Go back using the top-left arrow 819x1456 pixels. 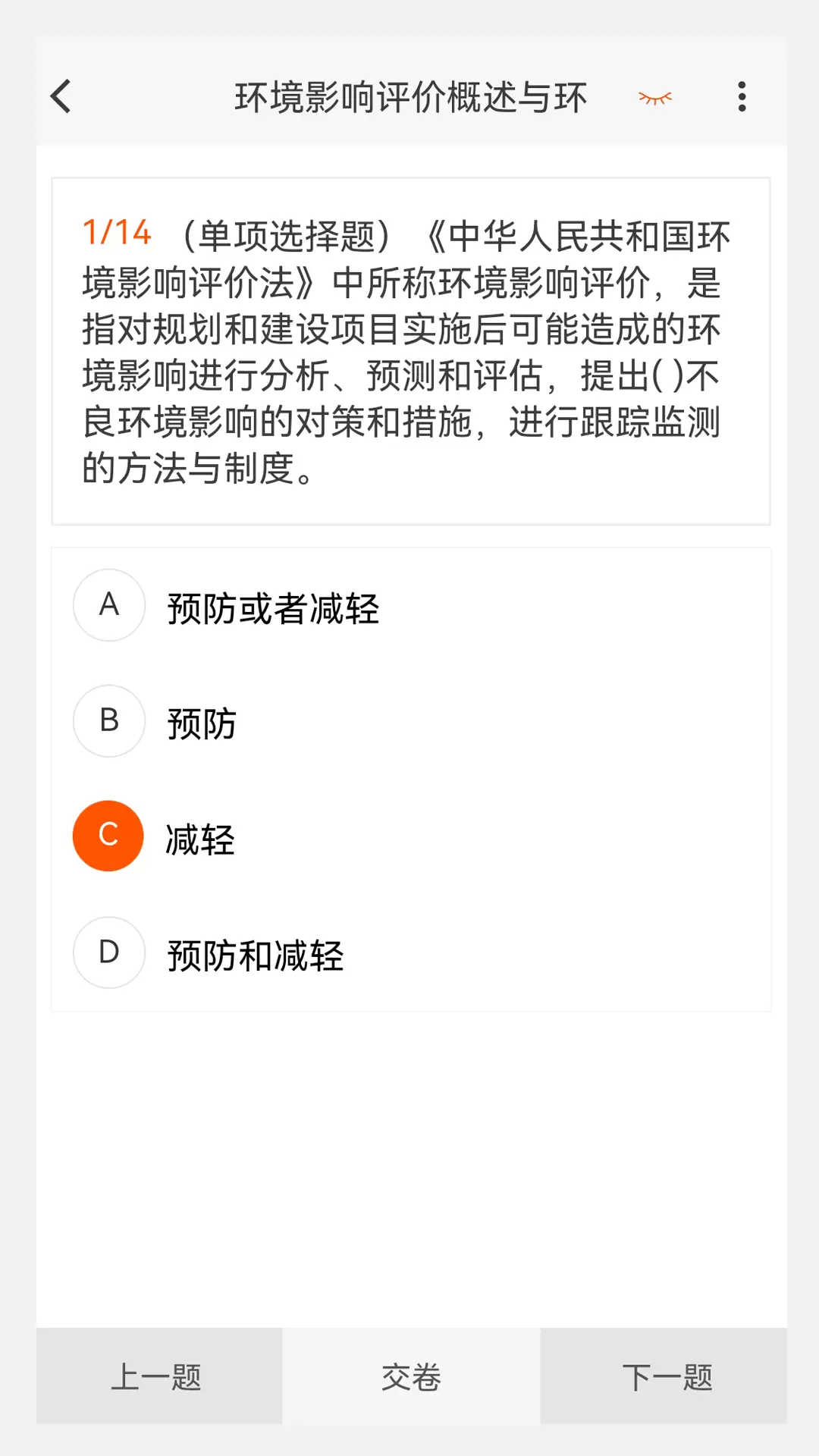[61, 97]
